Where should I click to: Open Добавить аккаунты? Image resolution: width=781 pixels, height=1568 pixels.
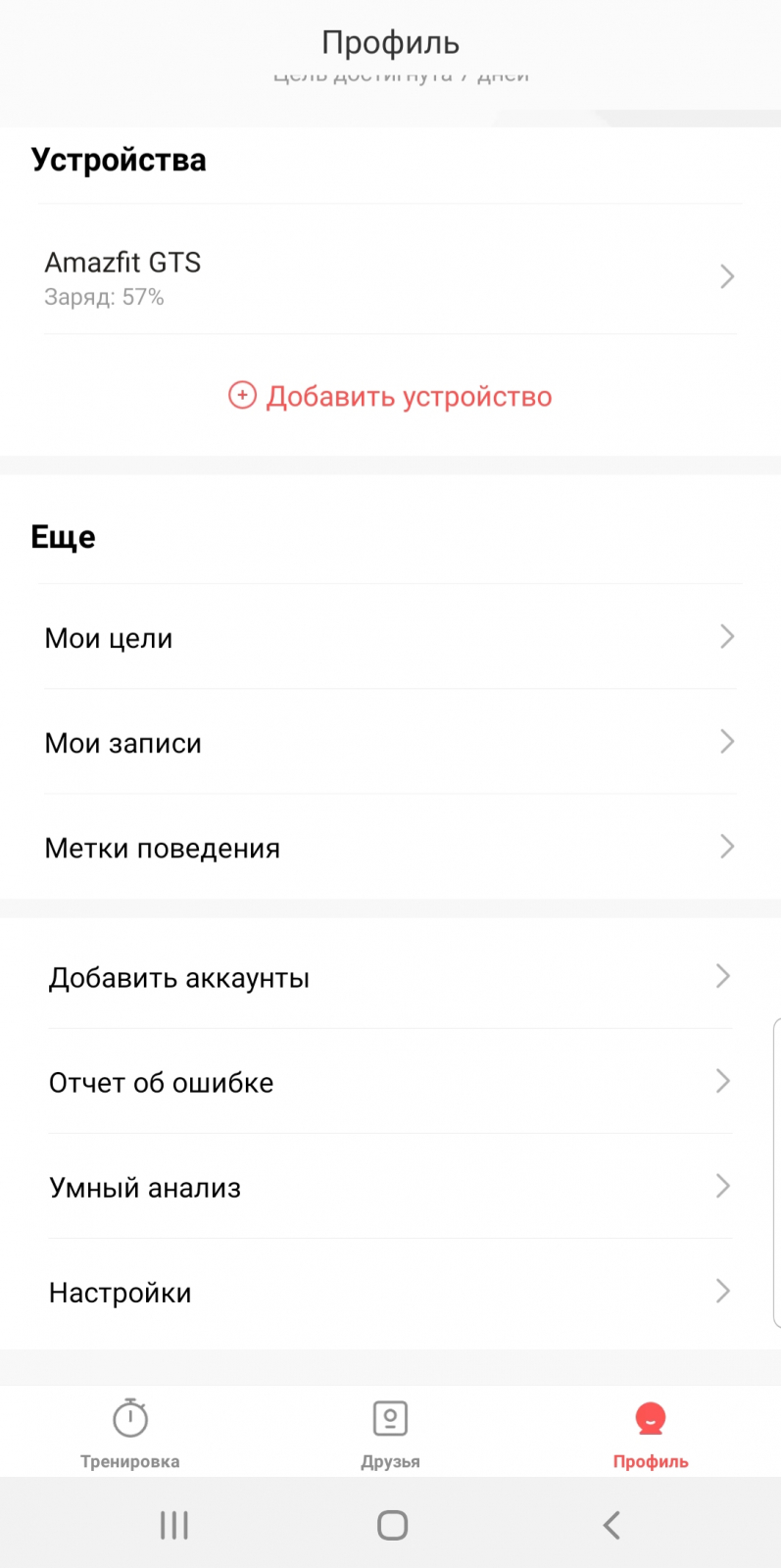click(x=390, y=978)
